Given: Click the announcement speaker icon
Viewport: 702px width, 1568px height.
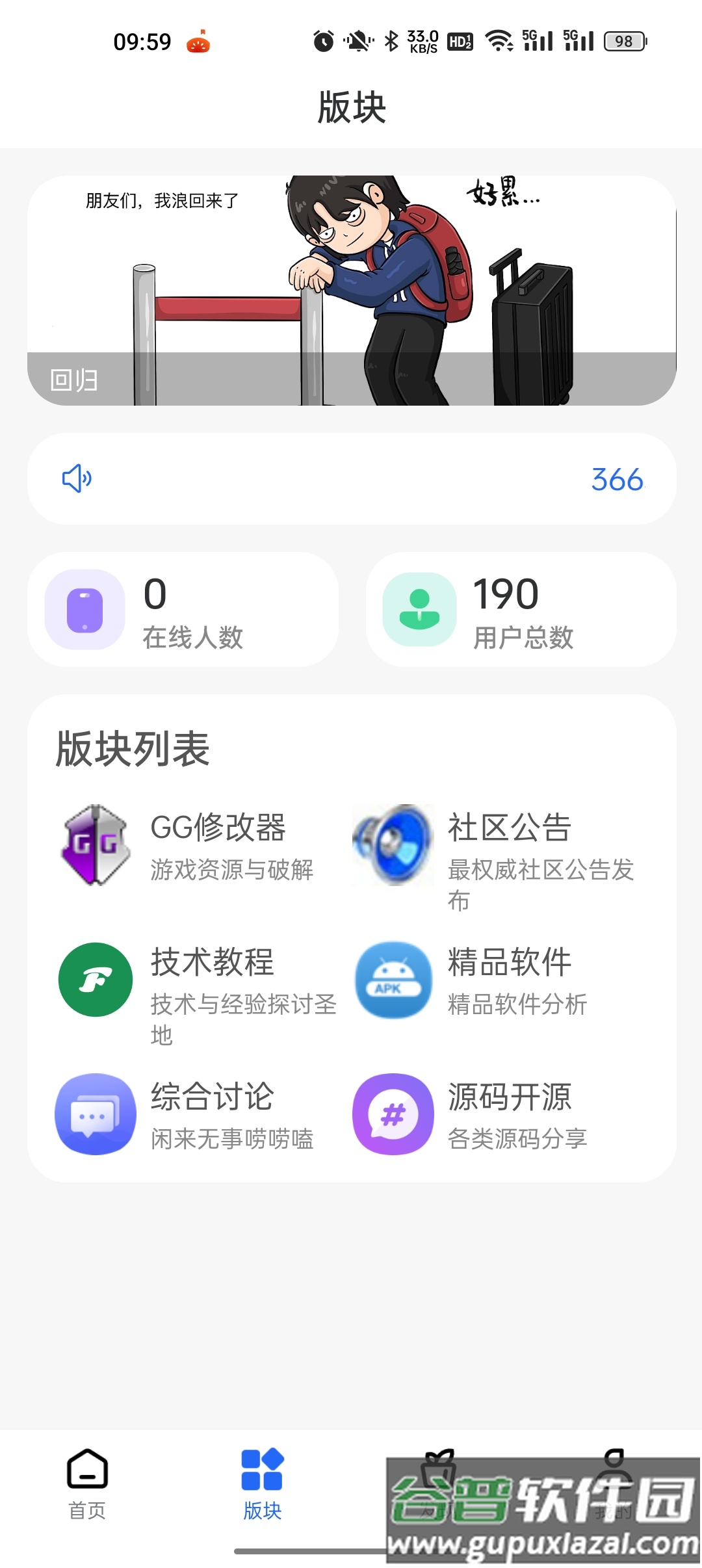Looking at the screenshot, I should [77, 478].
